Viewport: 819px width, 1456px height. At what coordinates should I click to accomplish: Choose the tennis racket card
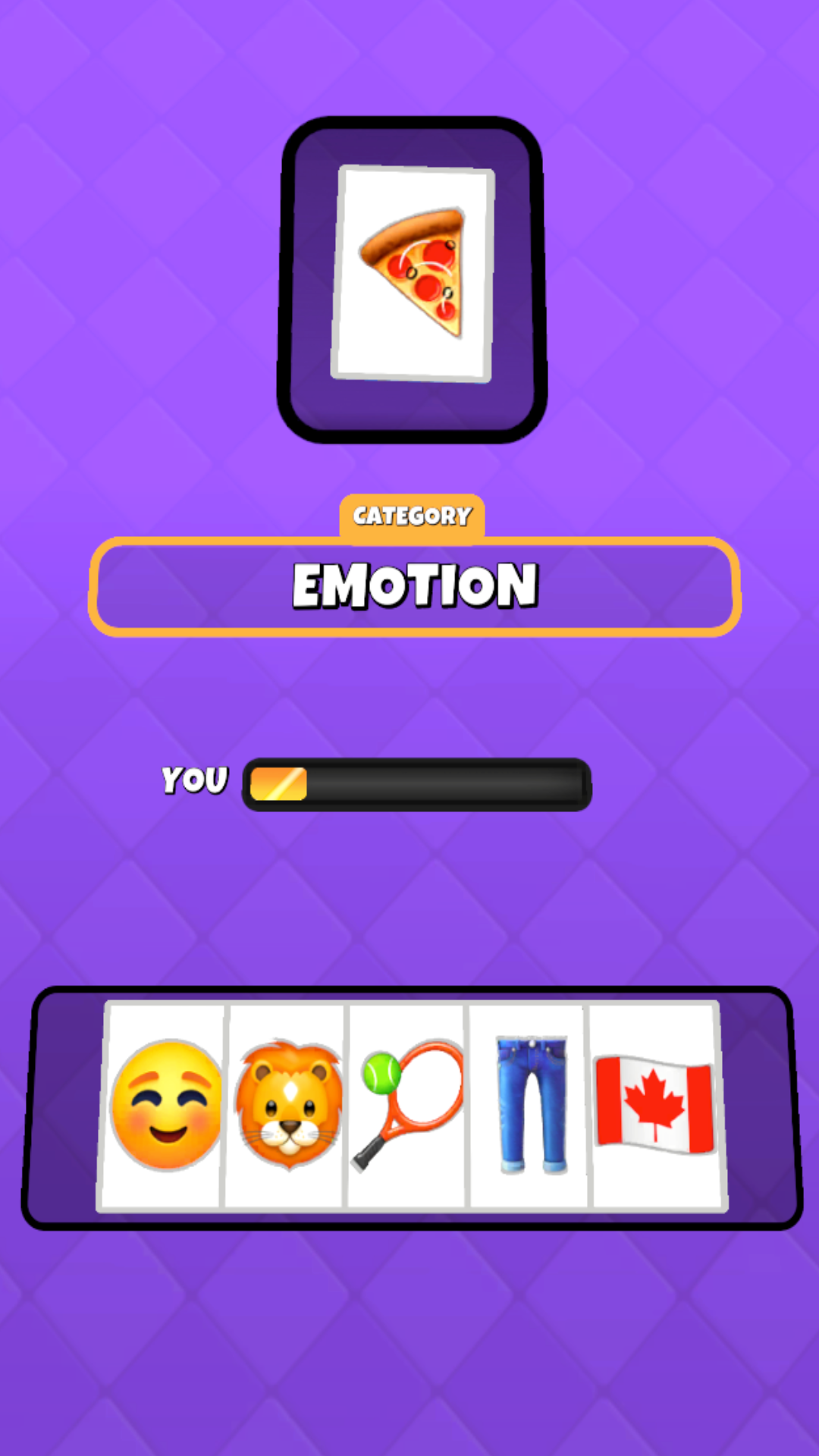pyautogui.click(x=407, y=1105)
